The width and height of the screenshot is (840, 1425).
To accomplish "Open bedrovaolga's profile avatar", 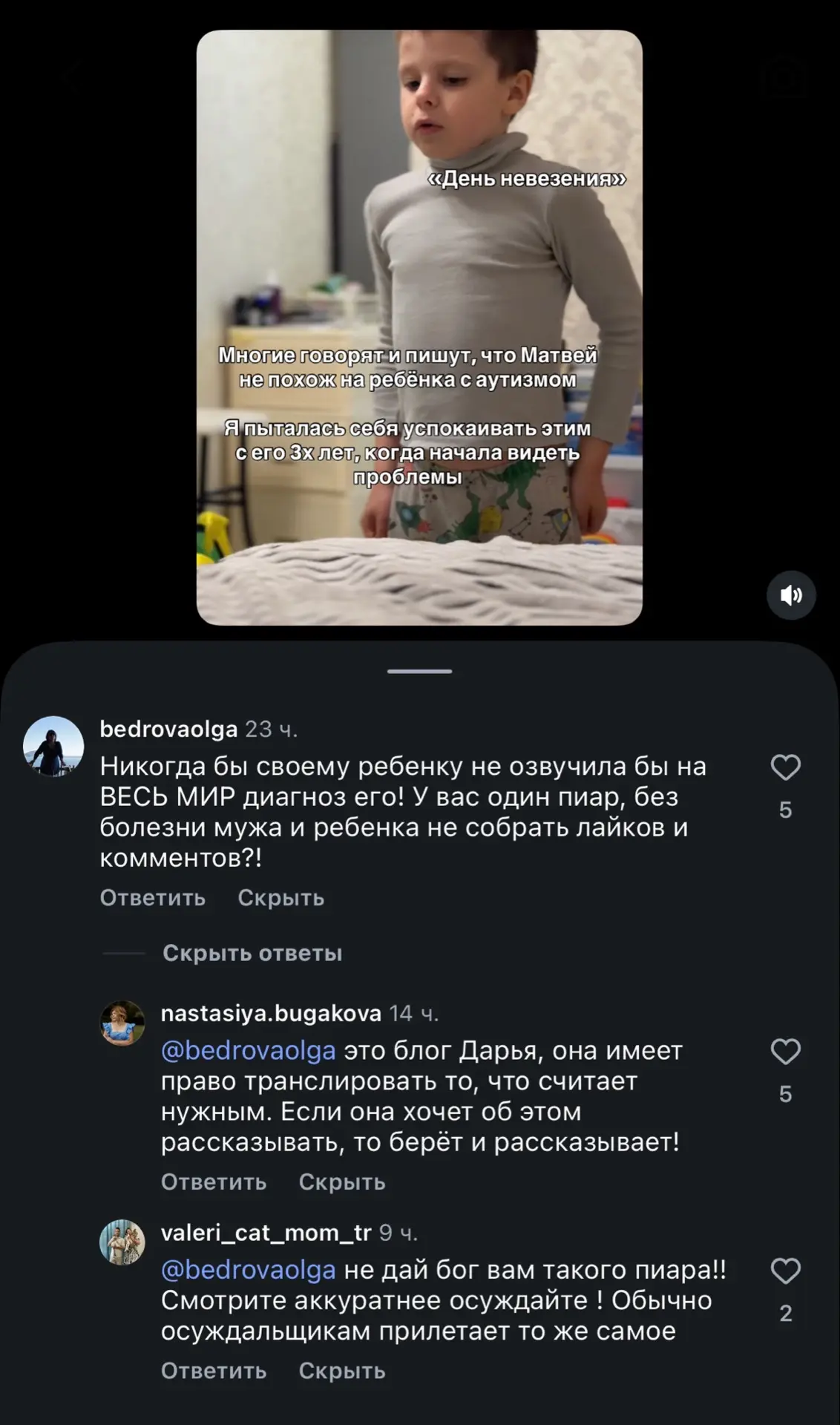I will click(x=53, y=747).
